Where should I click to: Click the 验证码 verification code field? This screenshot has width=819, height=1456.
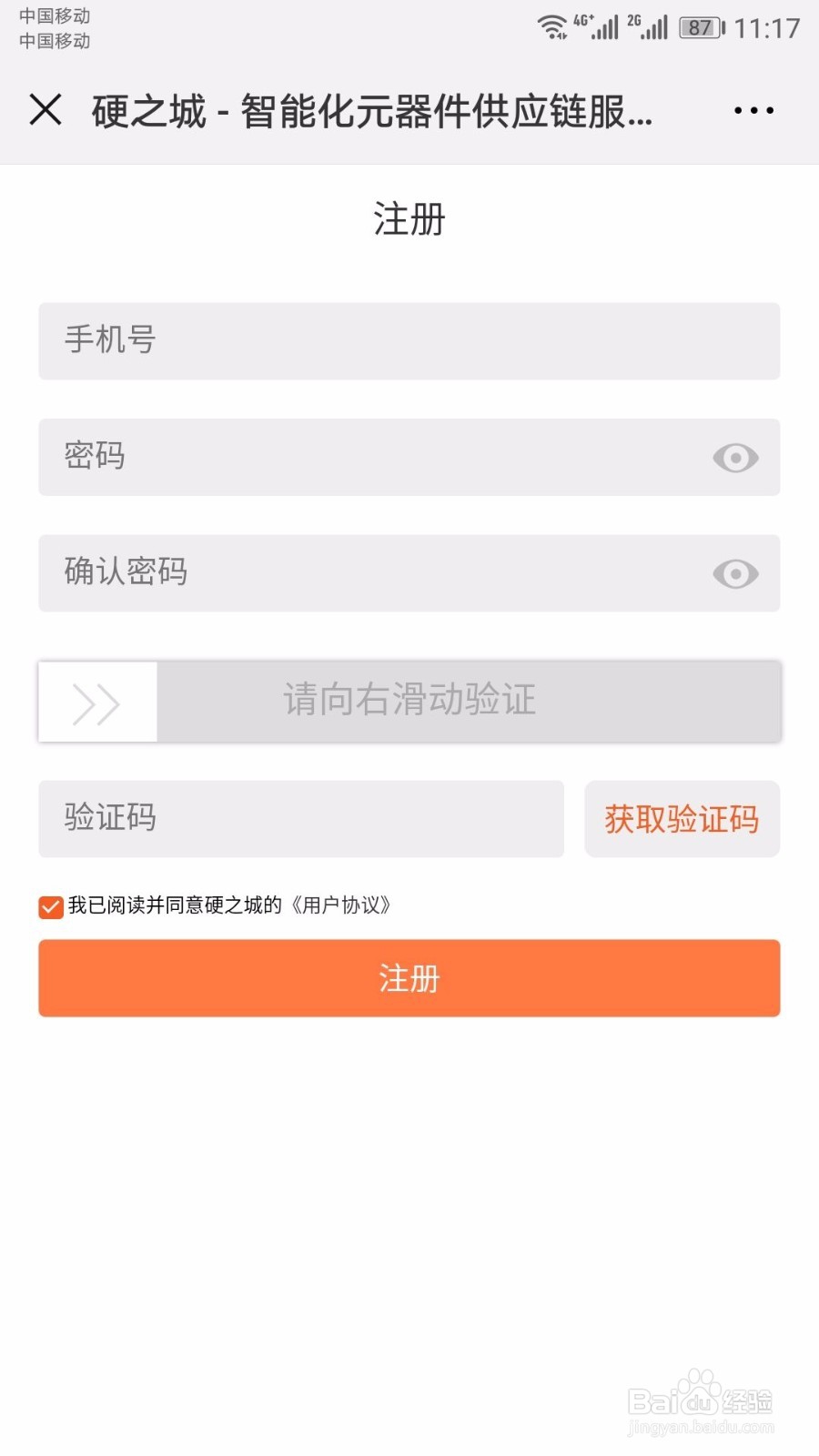point(300,819)
